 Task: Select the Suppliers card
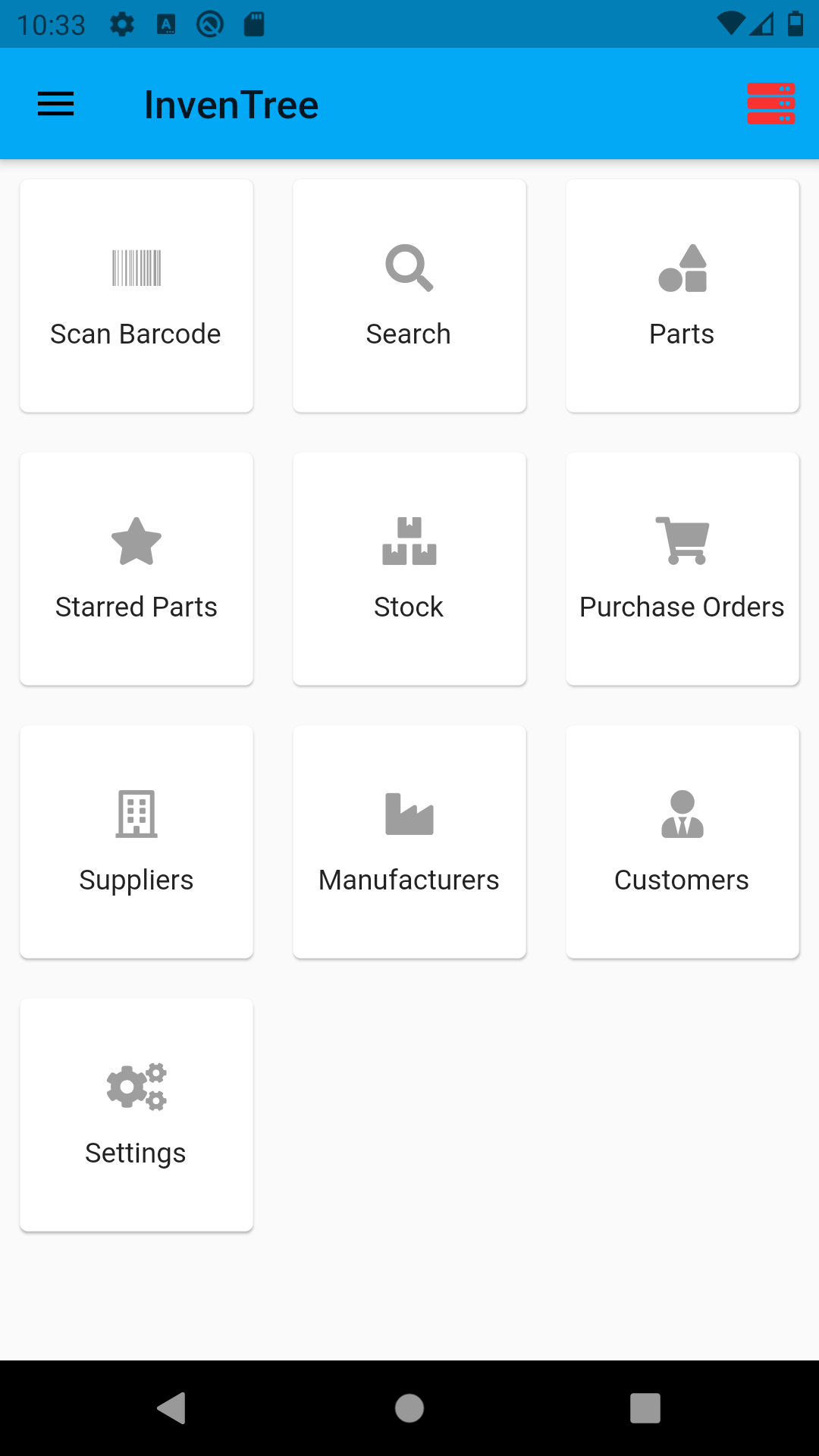136,842
